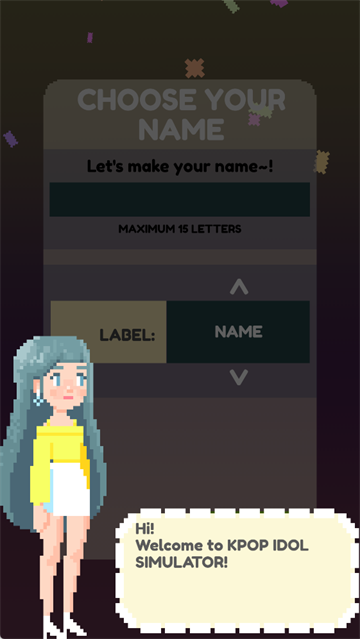Select the NAME label picker box
Screen dimensions: 360x639
tap(238, 332)
